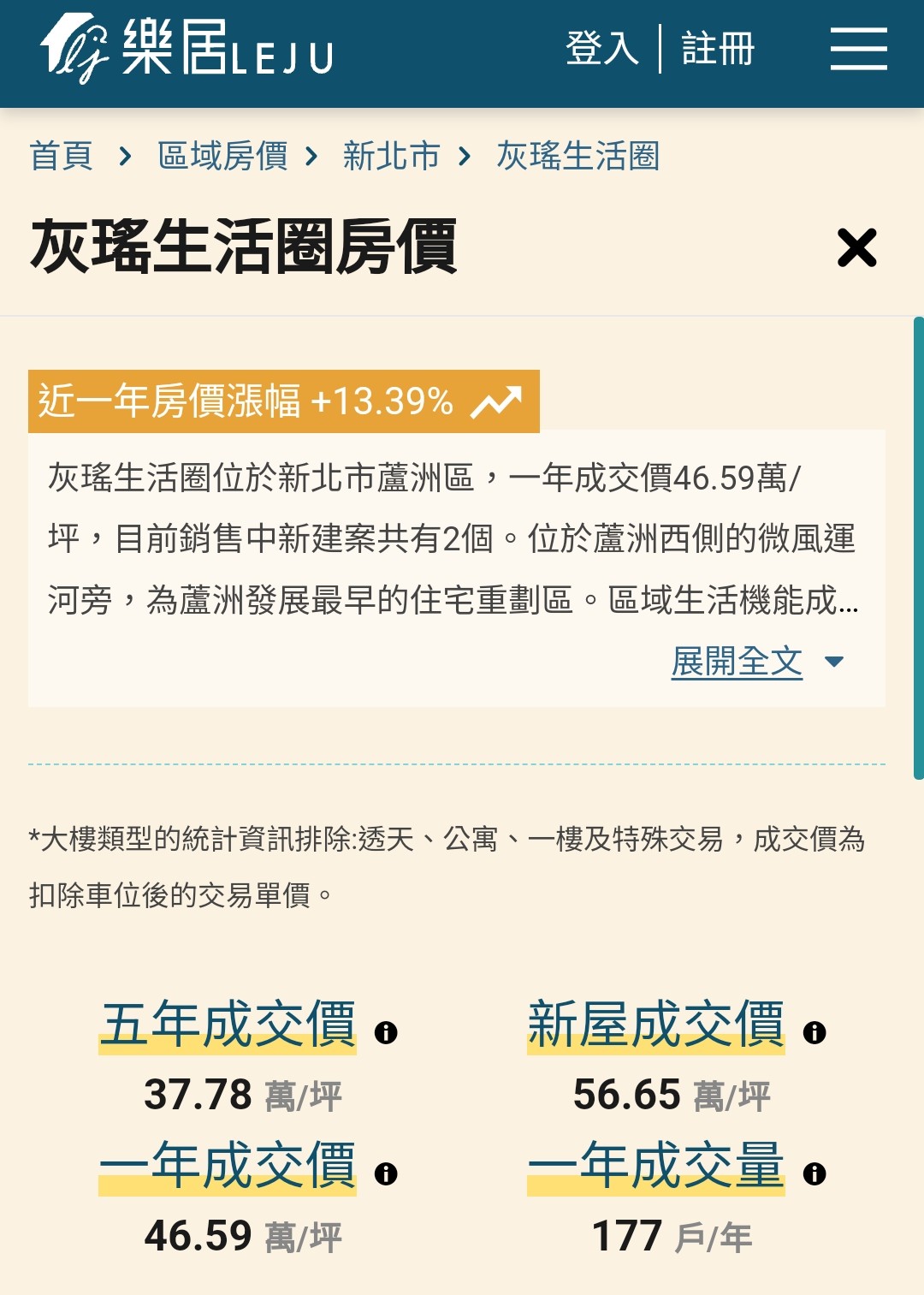Show info for 新屋成交價
Screen dimensions: 924x1295
(814, 1032)
